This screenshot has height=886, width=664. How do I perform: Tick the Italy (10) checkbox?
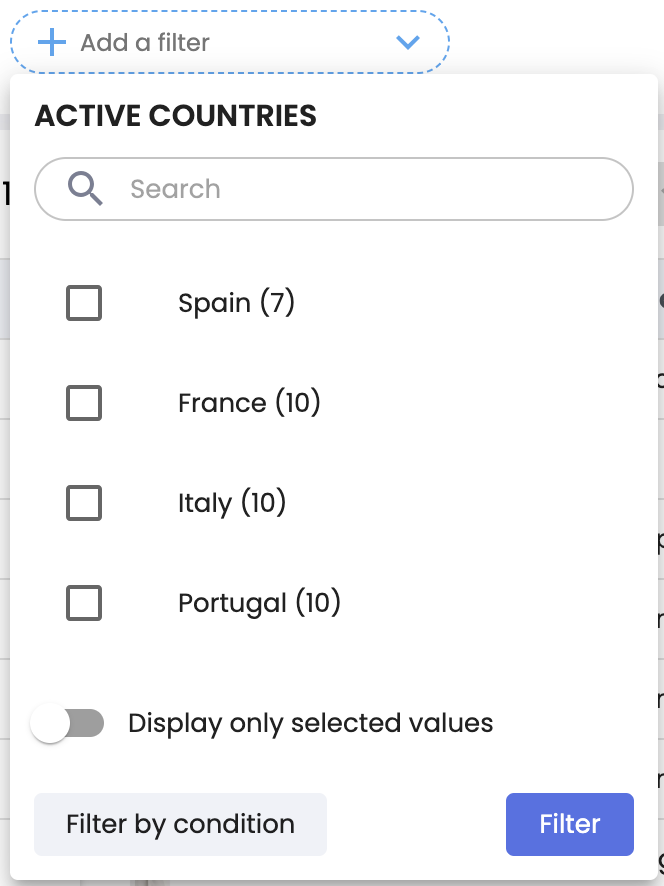coord(84,503)
